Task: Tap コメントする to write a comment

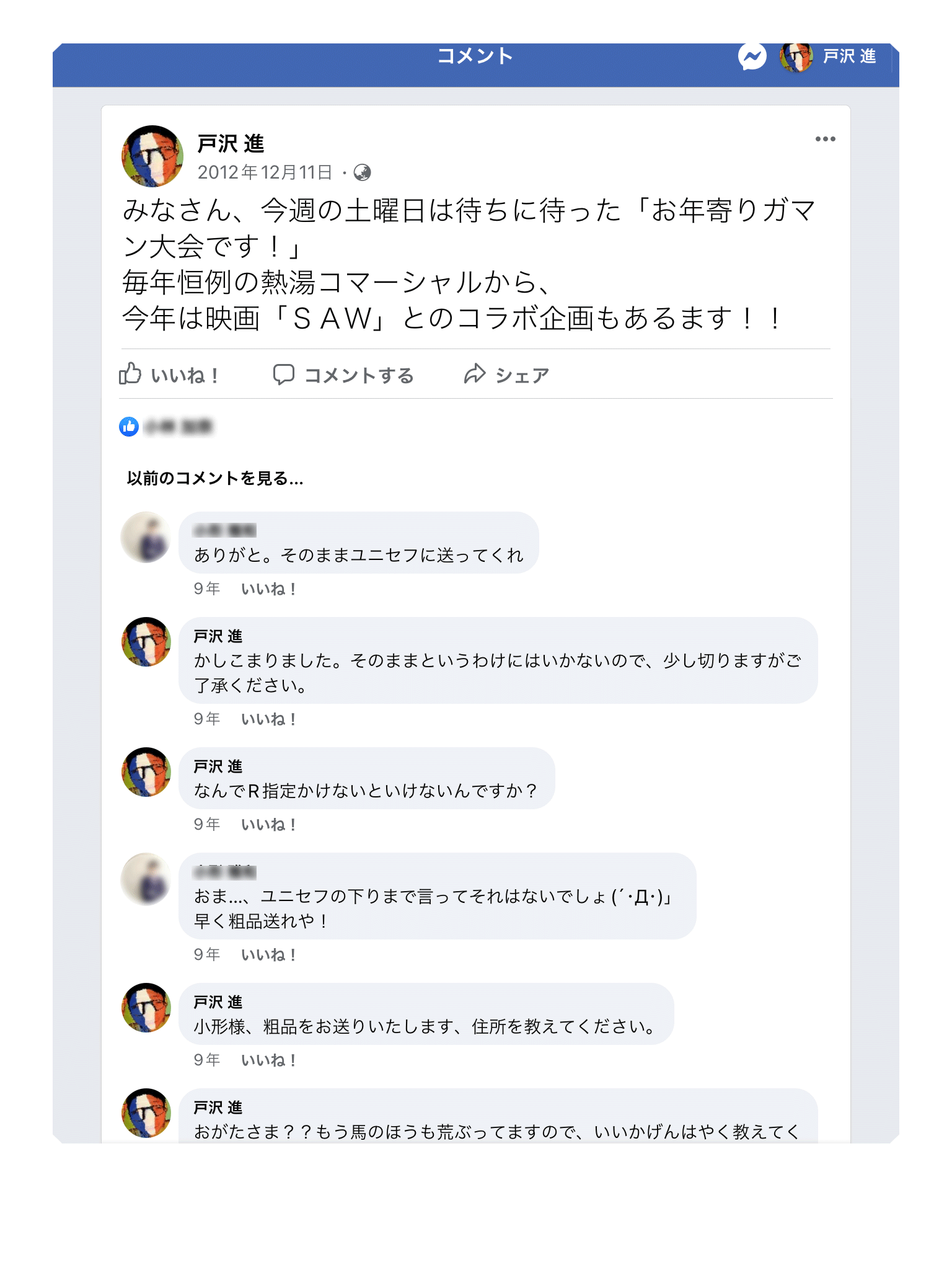Action: click(344, 375)
